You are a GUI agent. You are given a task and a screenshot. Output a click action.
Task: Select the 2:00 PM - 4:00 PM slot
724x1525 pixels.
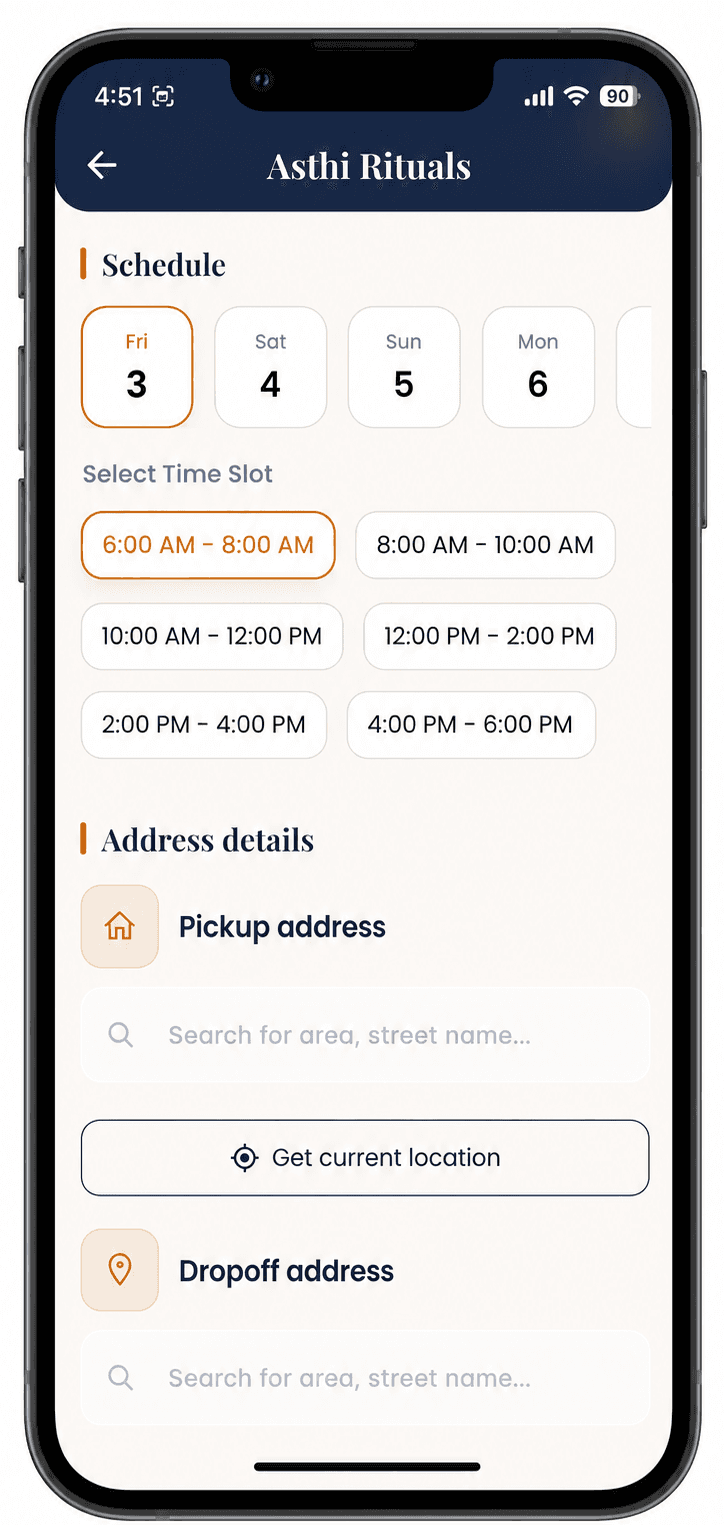[x=204, y=725]
